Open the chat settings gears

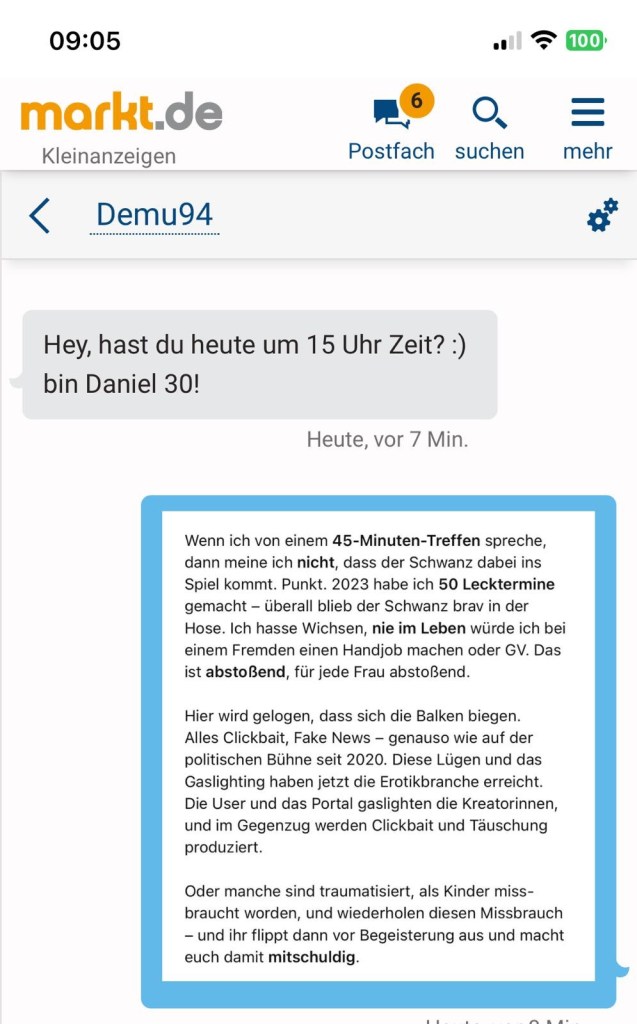(602, 215)
